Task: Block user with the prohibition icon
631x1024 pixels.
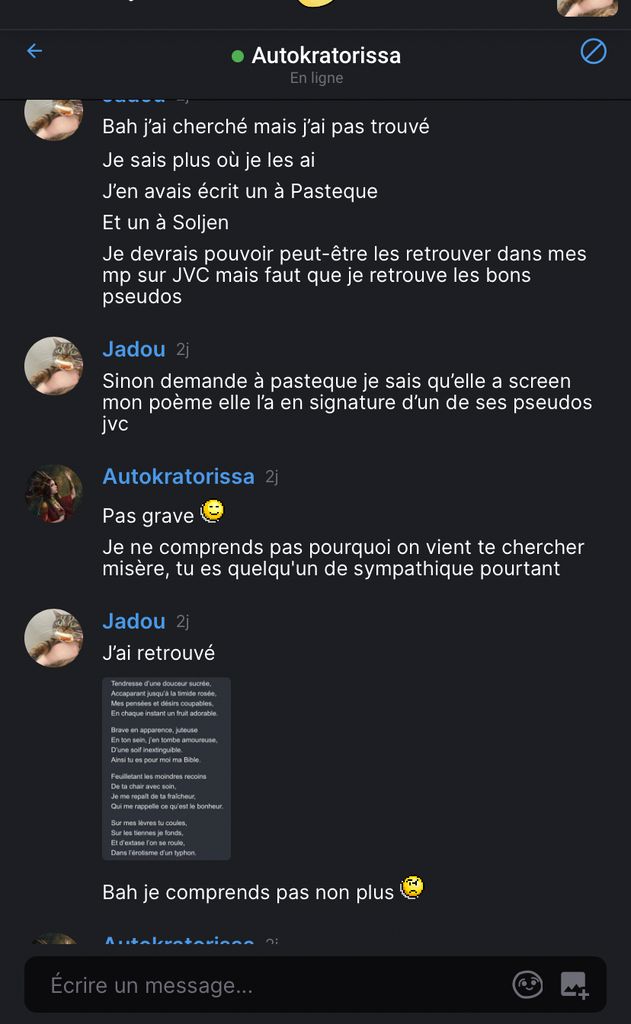Action: [593, 51]
